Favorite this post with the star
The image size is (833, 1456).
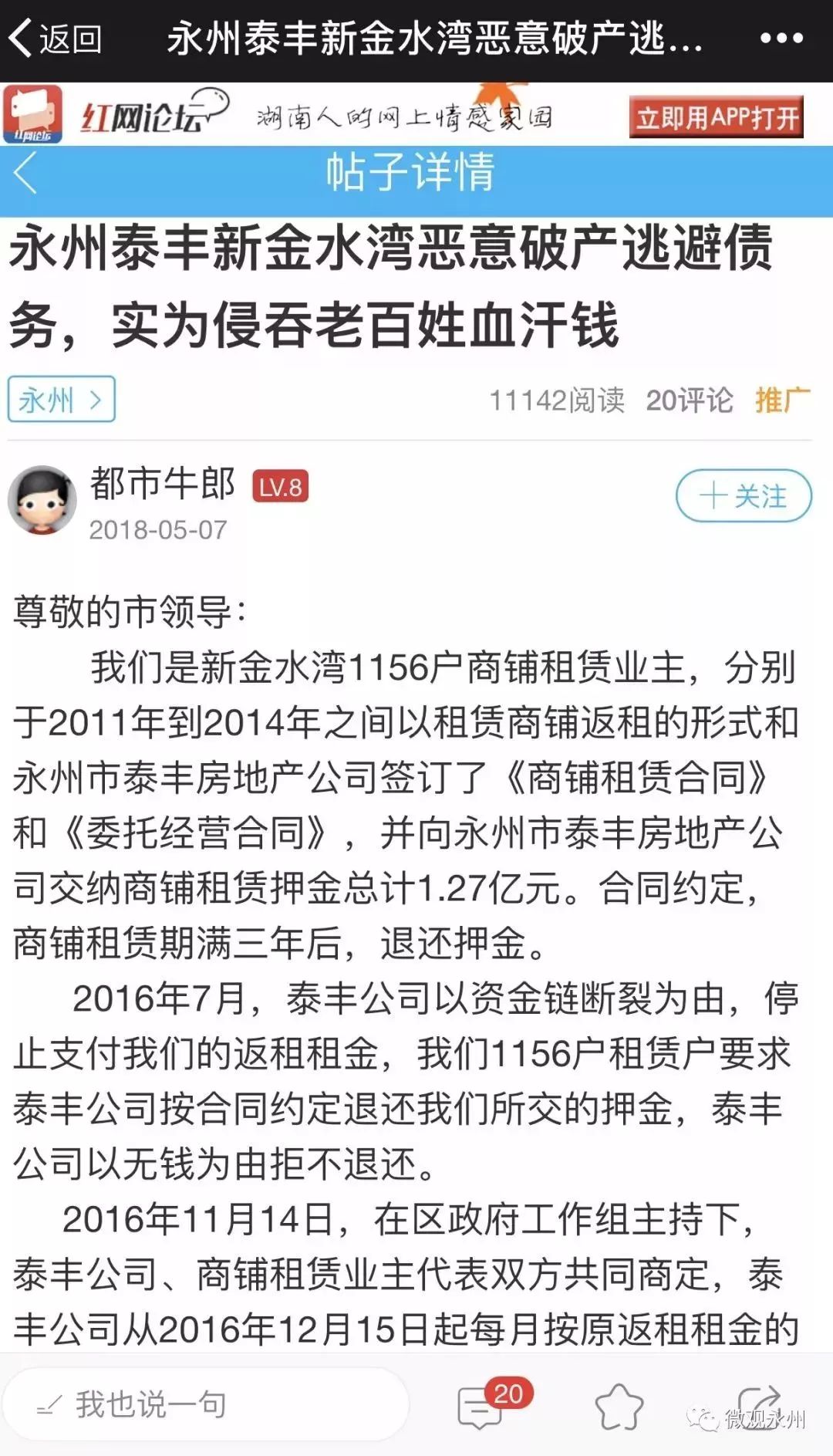[619, 1406]
